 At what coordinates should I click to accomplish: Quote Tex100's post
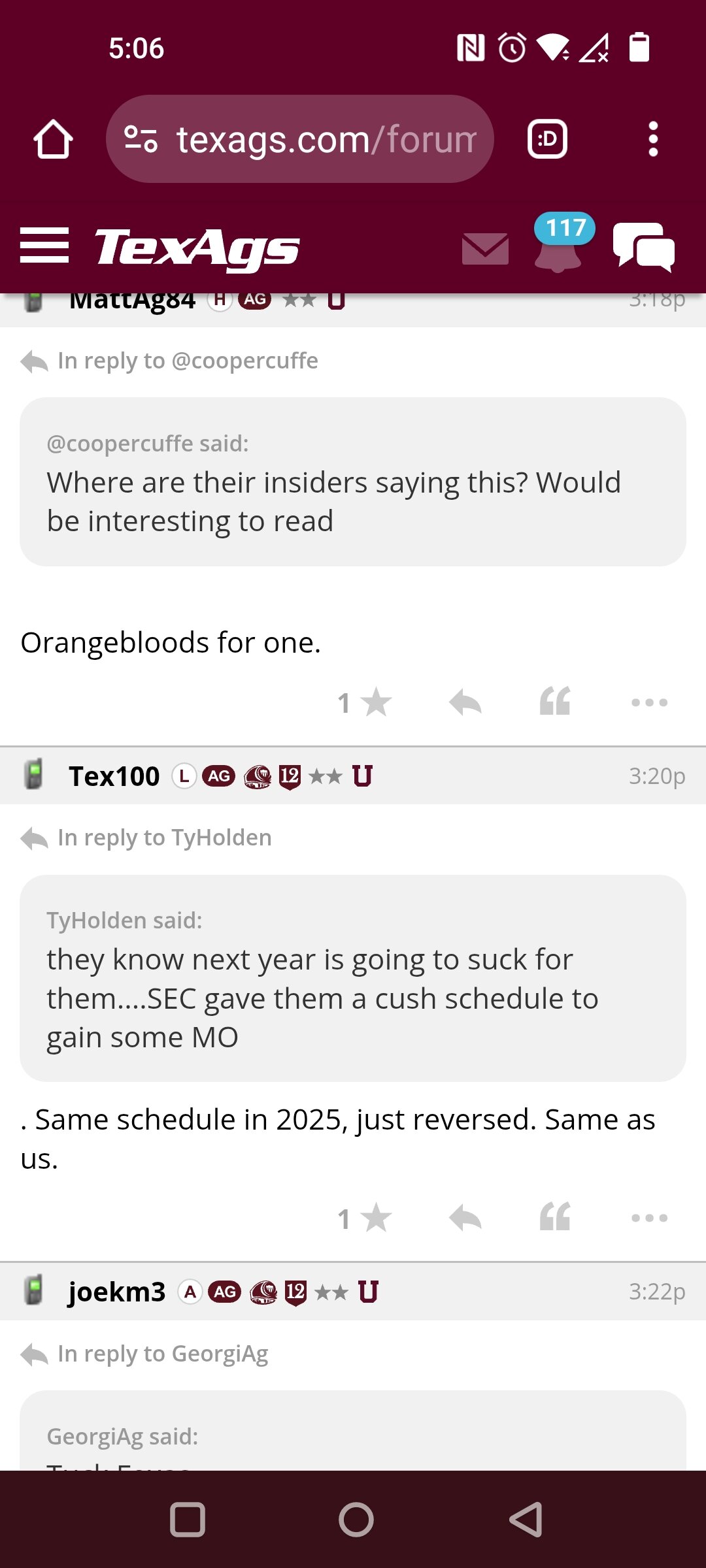point(555,1217)
